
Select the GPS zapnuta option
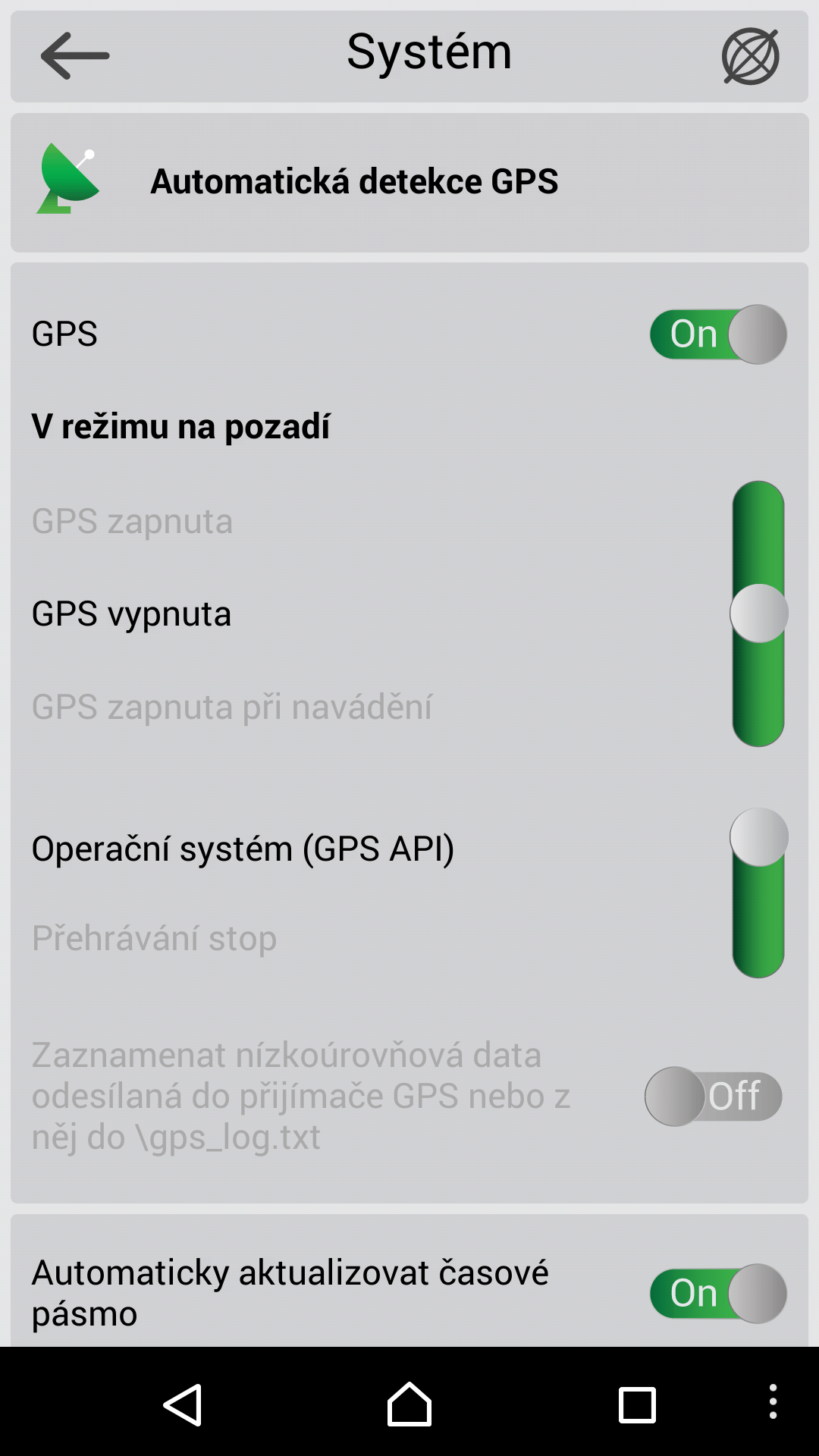132,522
